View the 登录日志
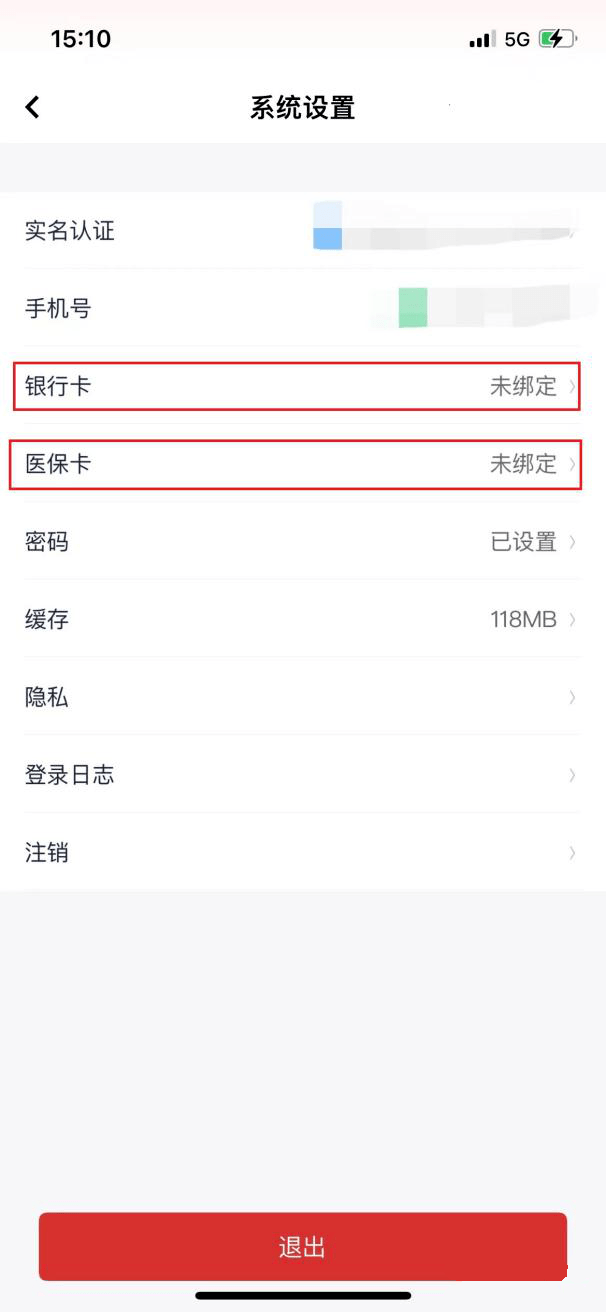 point(300,775)
